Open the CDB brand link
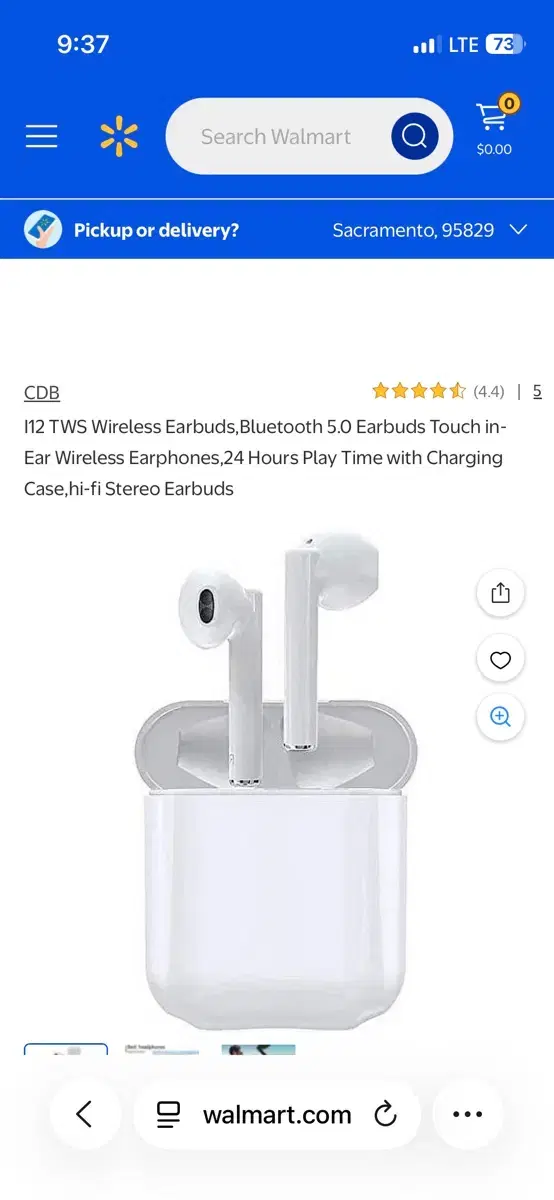Image resolution: width=554 pixels, height=1200 pixels. [x=42, y=393]
